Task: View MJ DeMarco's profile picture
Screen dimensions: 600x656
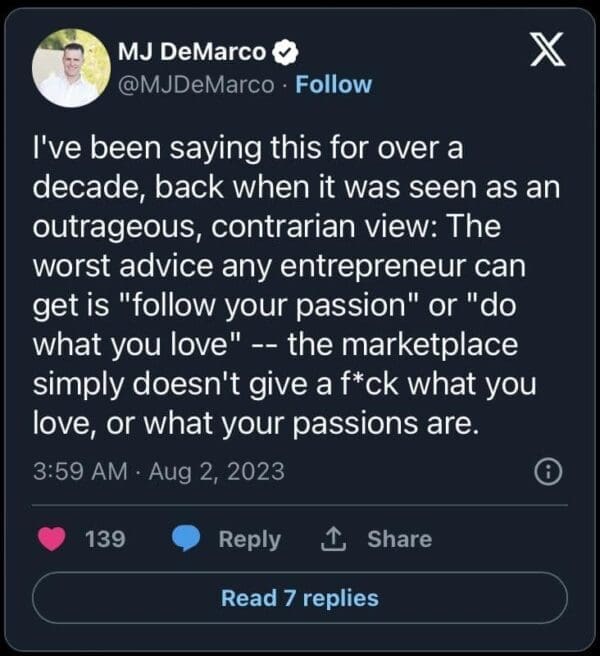Action: [x=70, y=68]
